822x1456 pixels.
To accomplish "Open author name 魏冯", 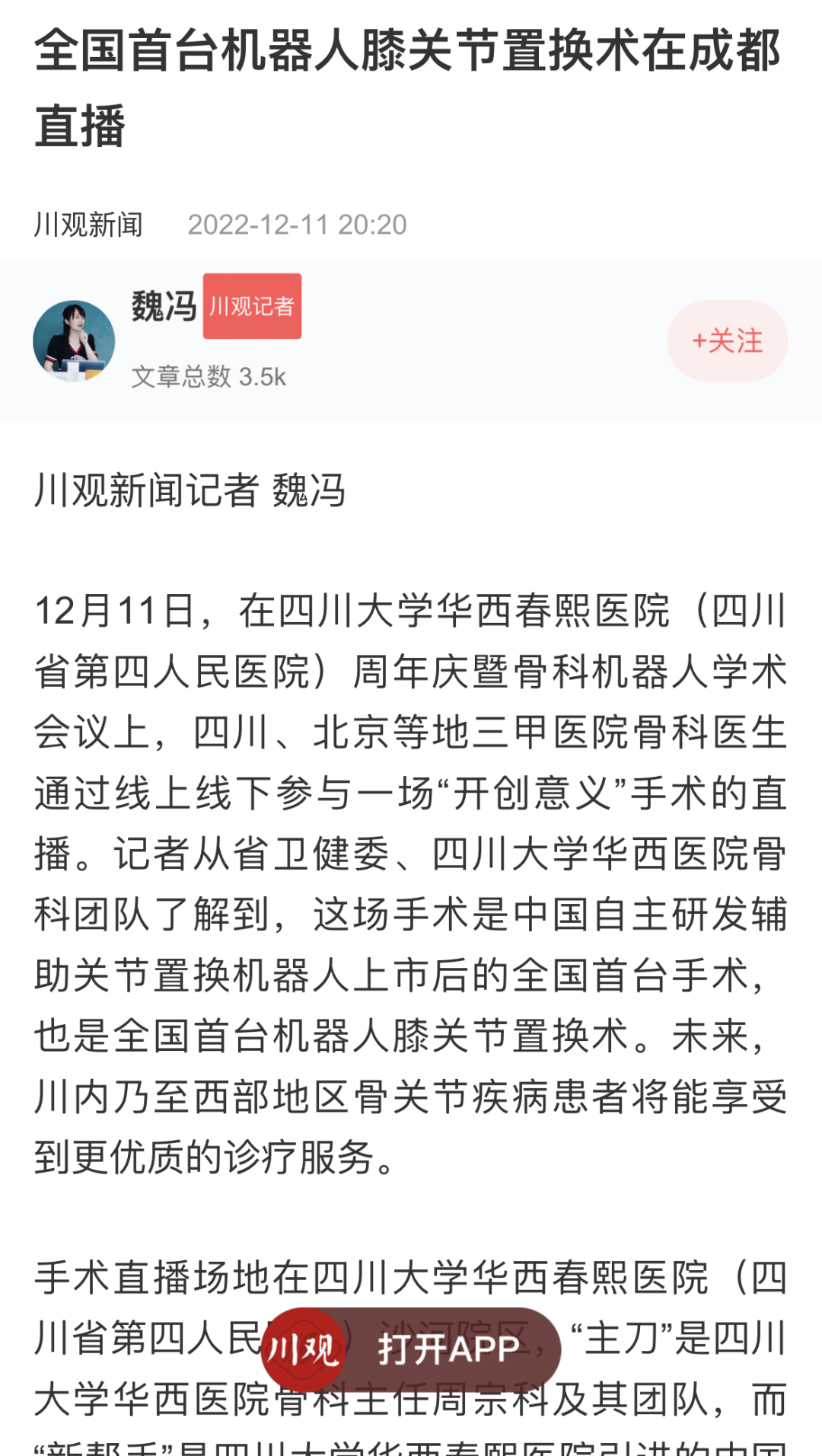I will [x=164, y=306].
